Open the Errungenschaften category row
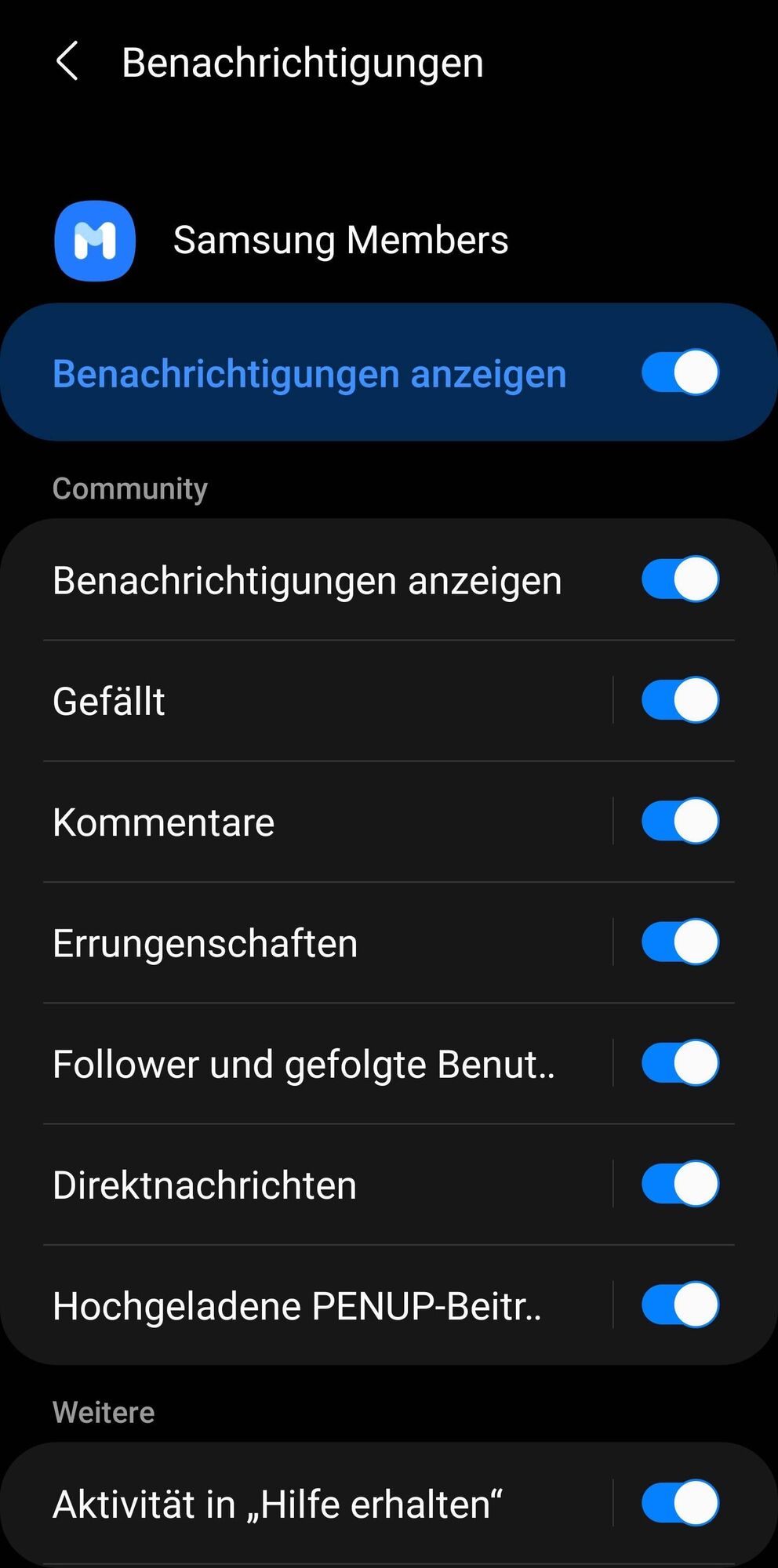778x1568 pixels. pyautogui.click(x=314, y=943)
